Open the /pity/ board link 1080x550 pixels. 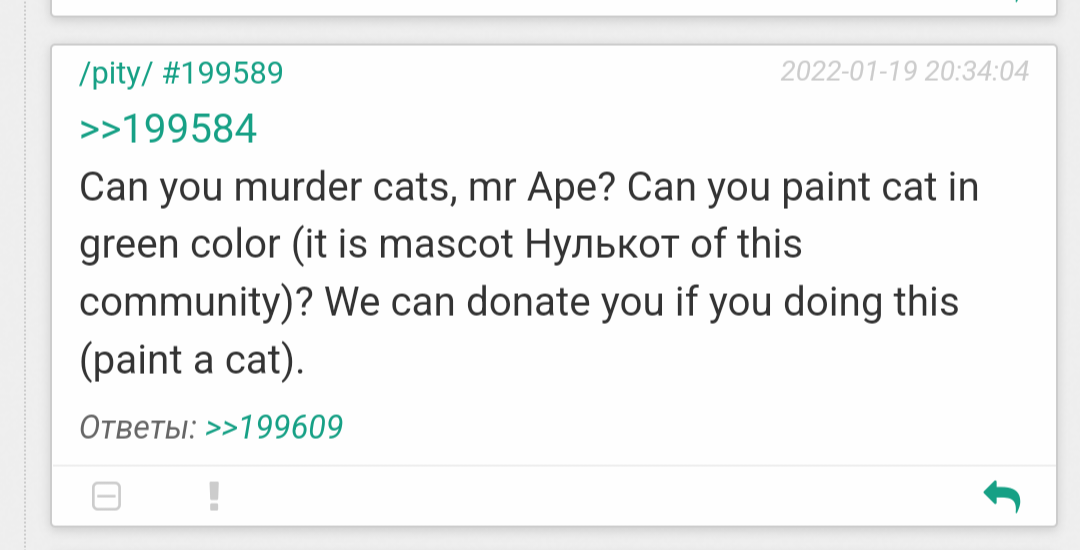113,73
